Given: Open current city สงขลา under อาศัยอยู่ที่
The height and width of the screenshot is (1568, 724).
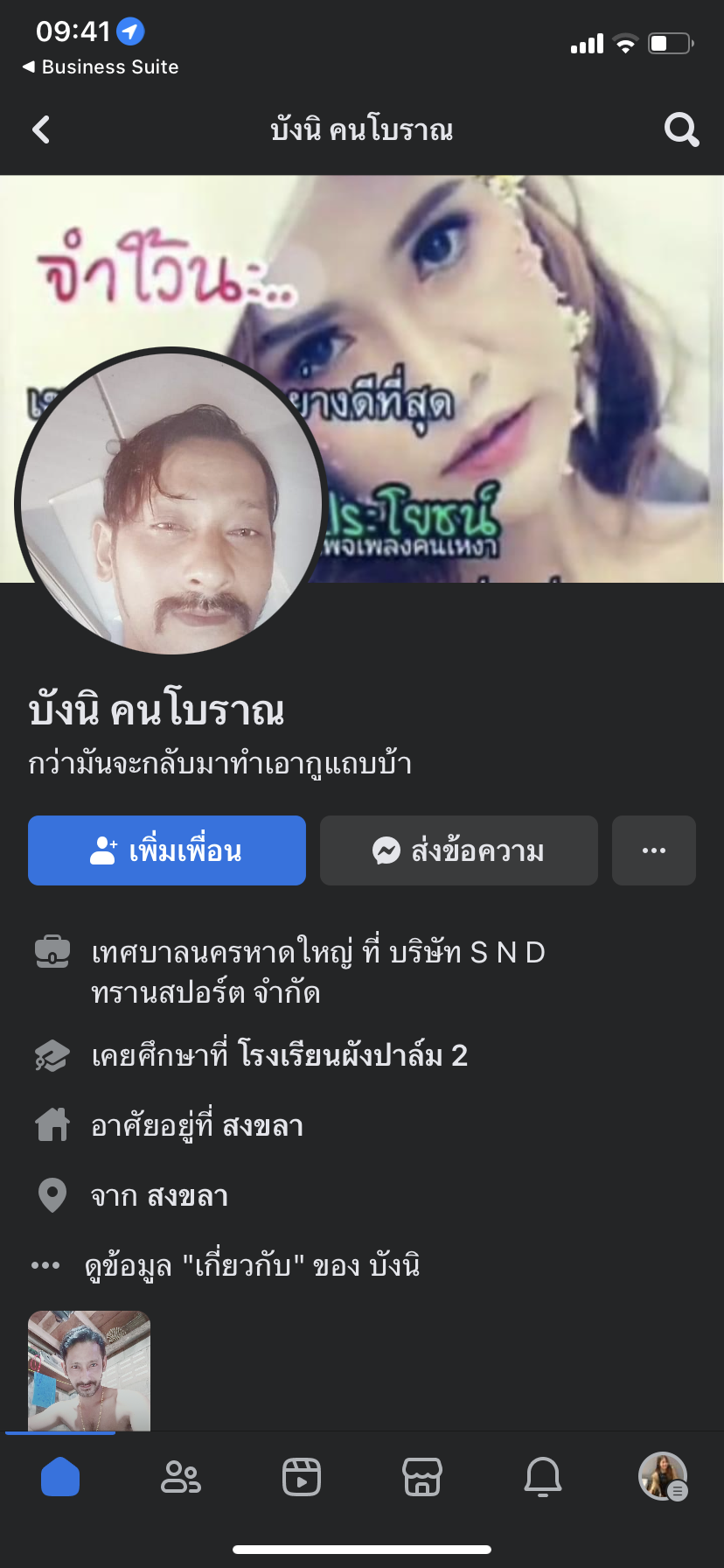Looking at the screenshot, I should click(x=262, y=1126).
